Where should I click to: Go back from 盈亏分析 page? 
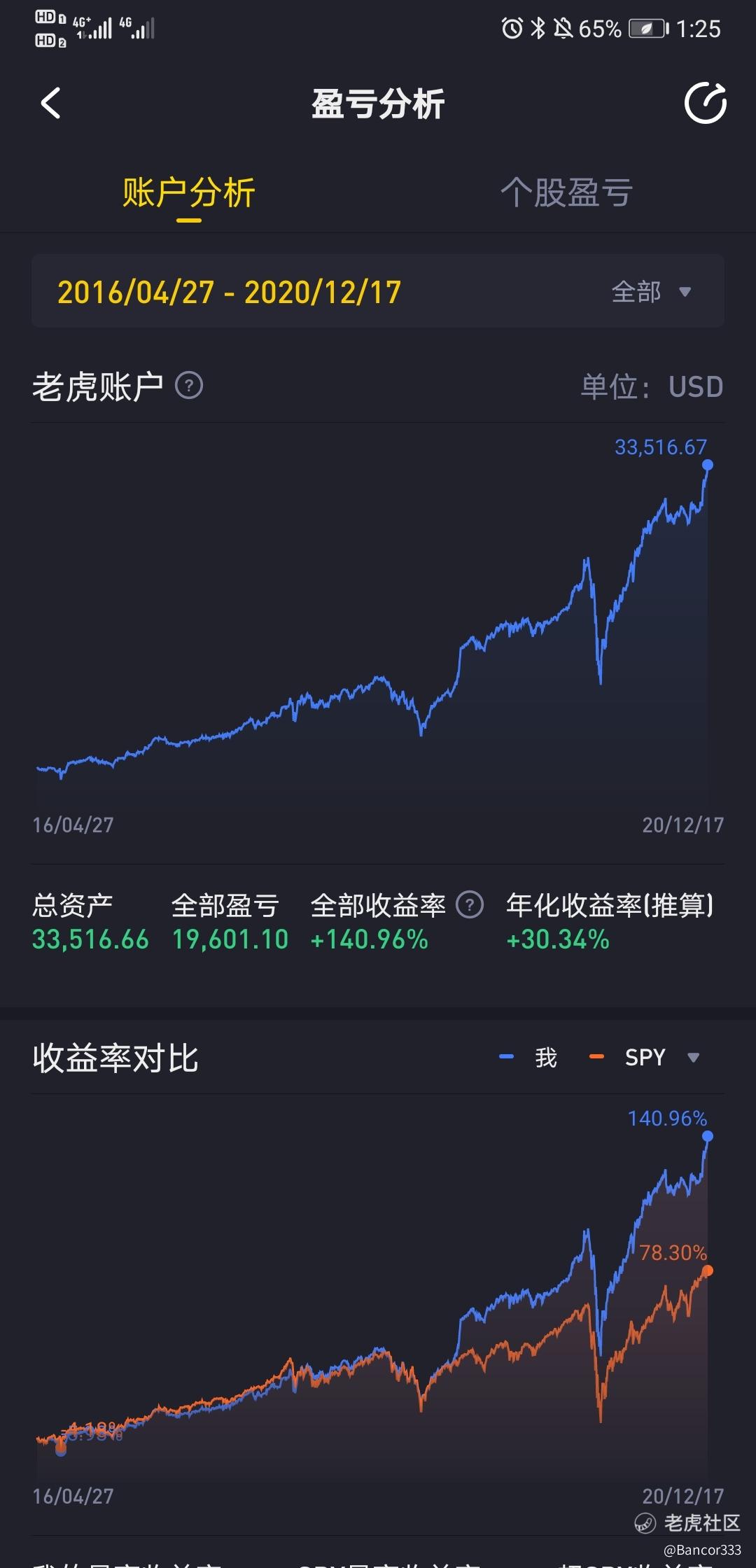click(x=50, y=104)
